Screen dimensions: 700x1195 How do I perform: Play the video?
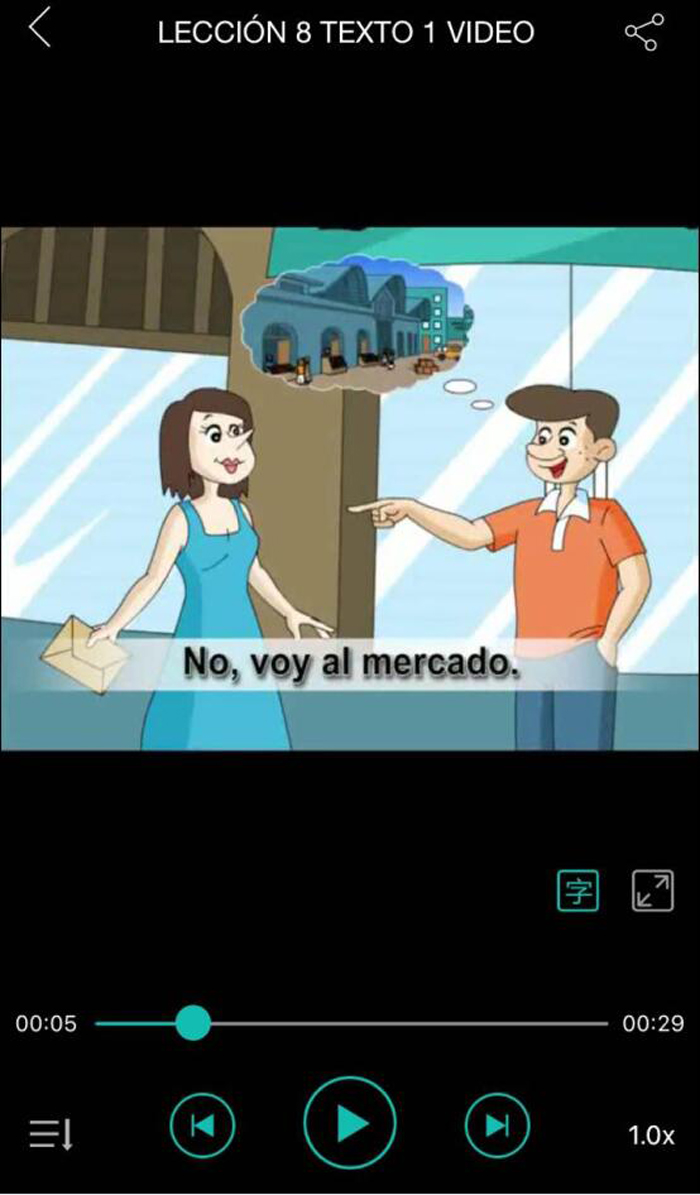click(350, 1125)
